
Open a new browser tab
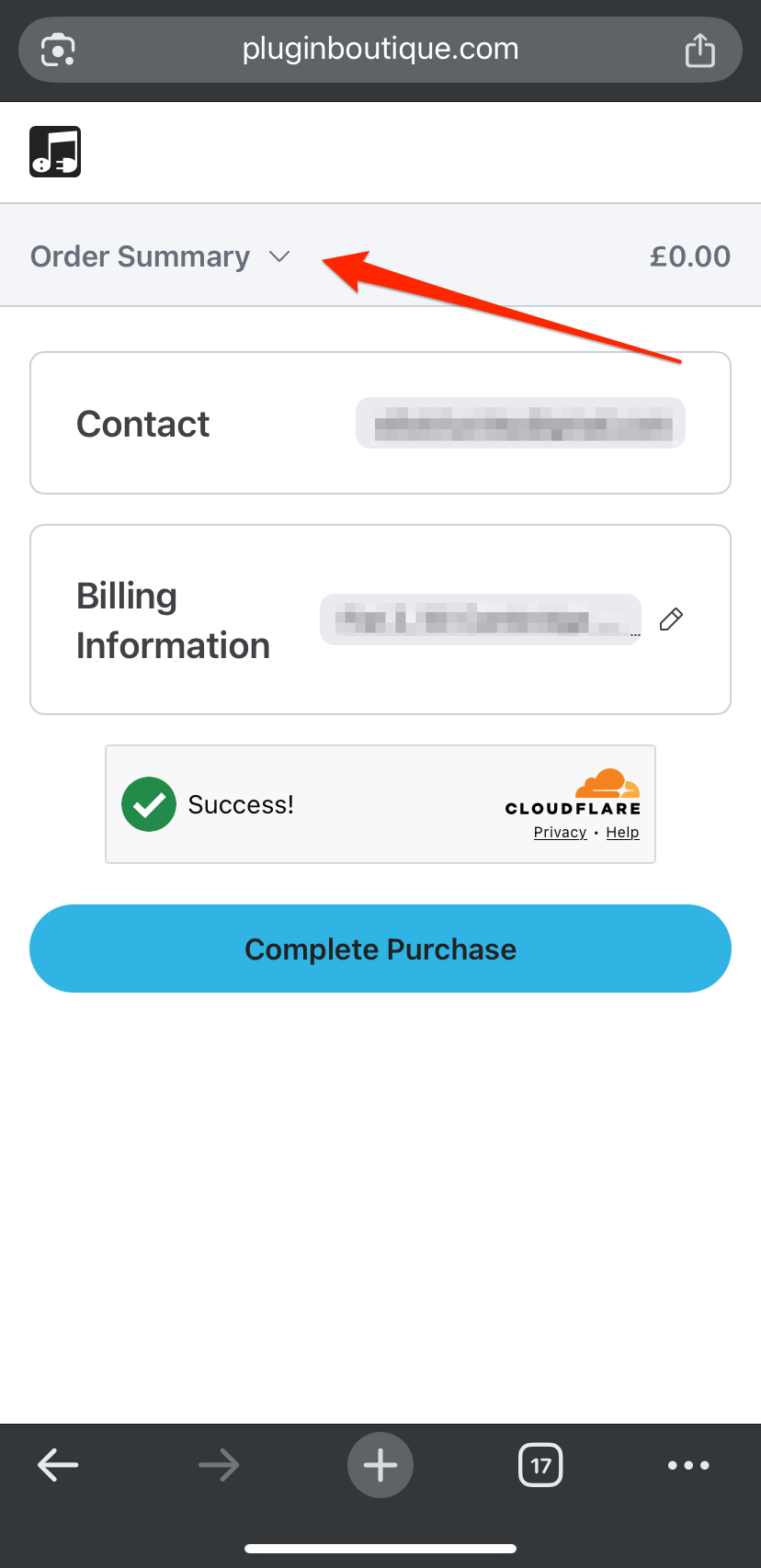(380, 1465)
